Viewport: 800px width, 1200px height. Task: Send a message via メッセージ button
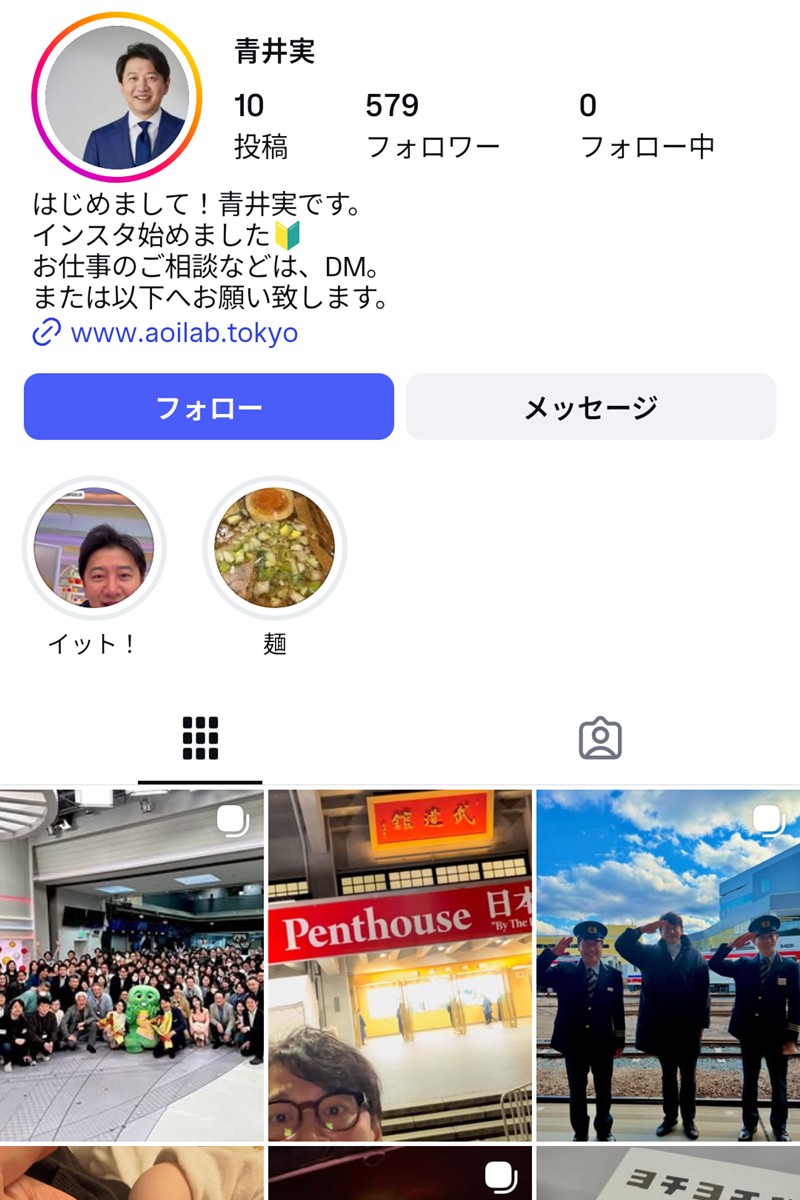pyautogui.click(x=591, y=407)
